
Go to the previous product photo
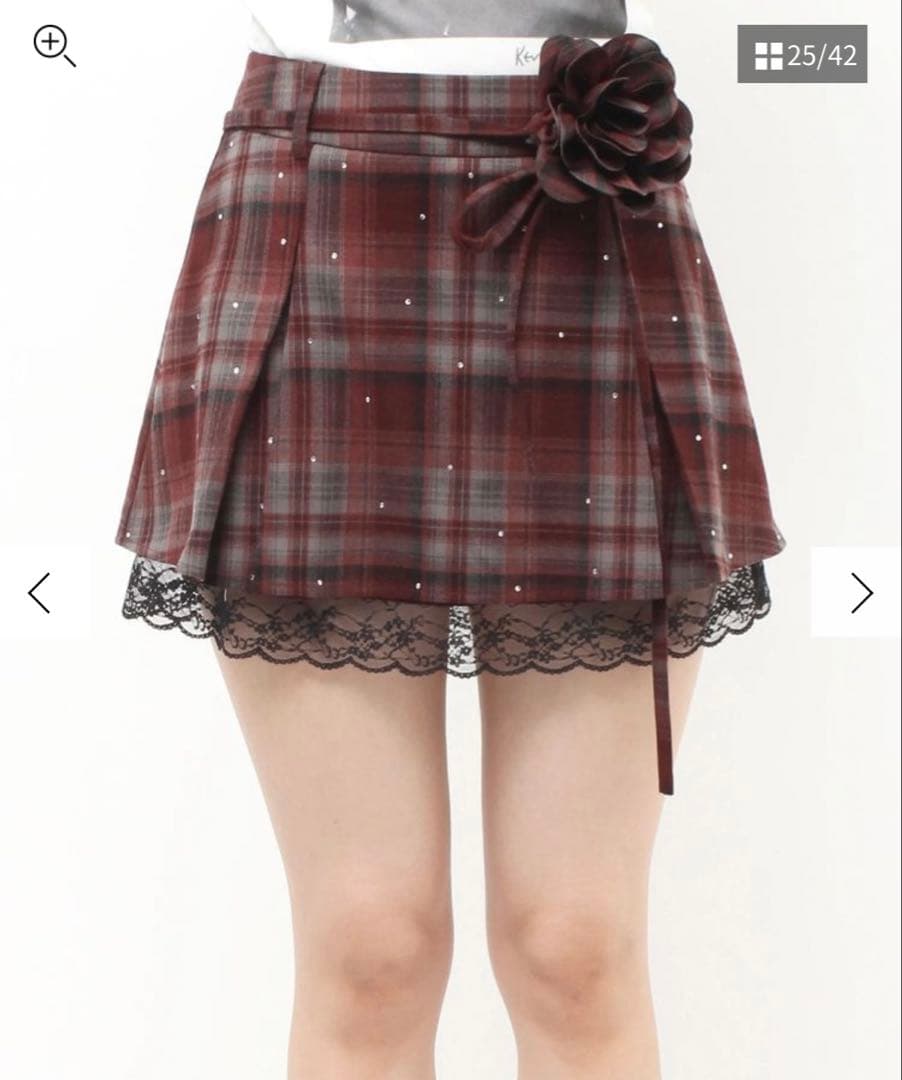[40, 592]
